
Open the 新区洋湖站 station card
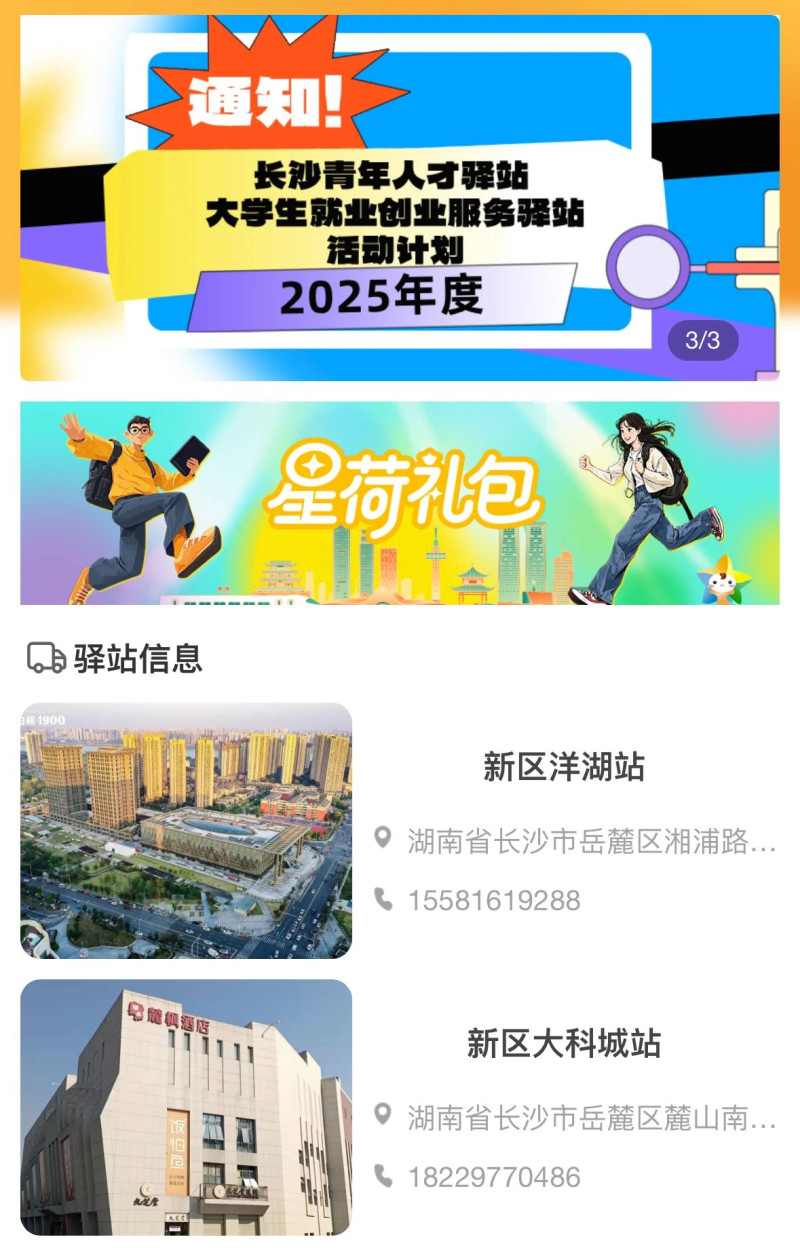click(x=564, y=768)
